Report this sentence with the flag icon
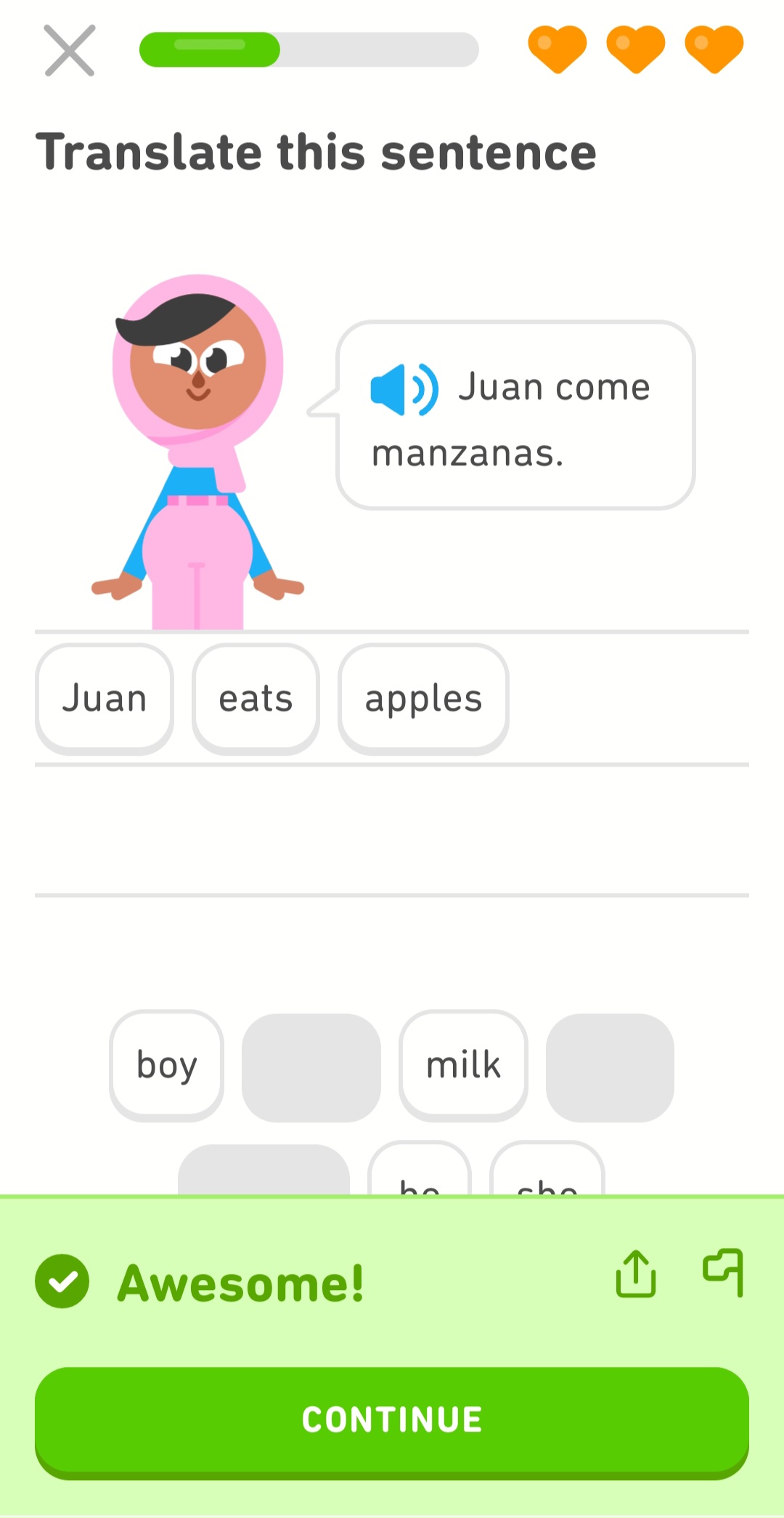The width and height of the screenshot is (784, 1518). [x=723, y=1272]
